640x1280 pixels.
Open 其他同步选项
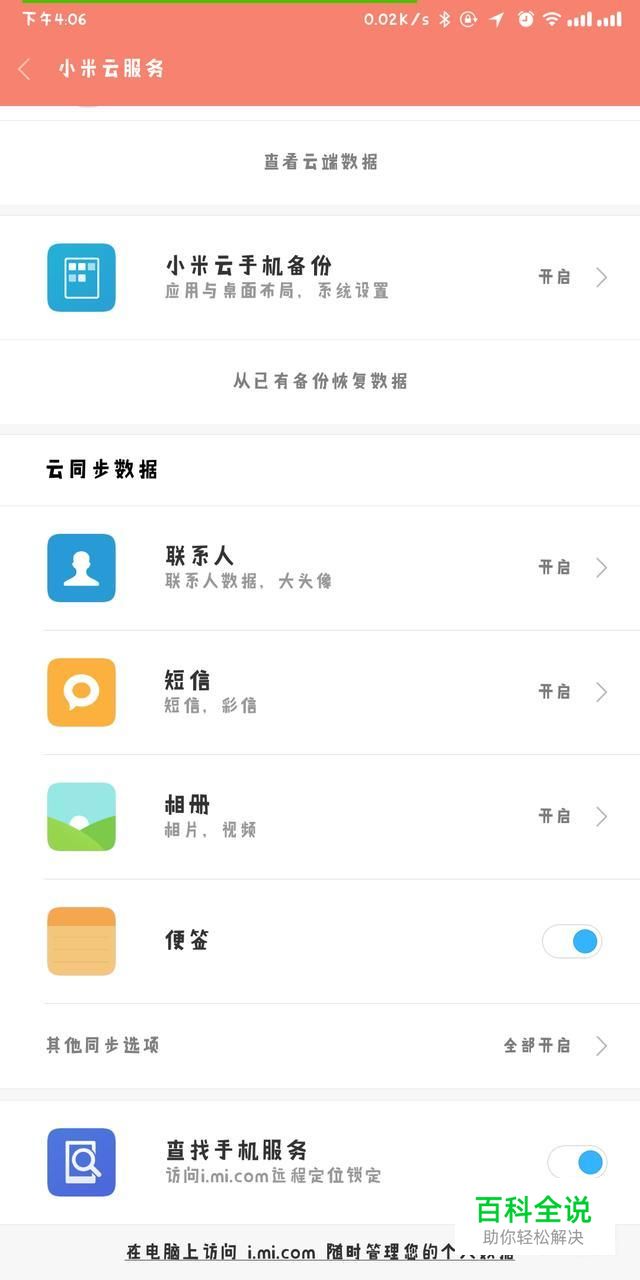click(x=320, y=1045)
